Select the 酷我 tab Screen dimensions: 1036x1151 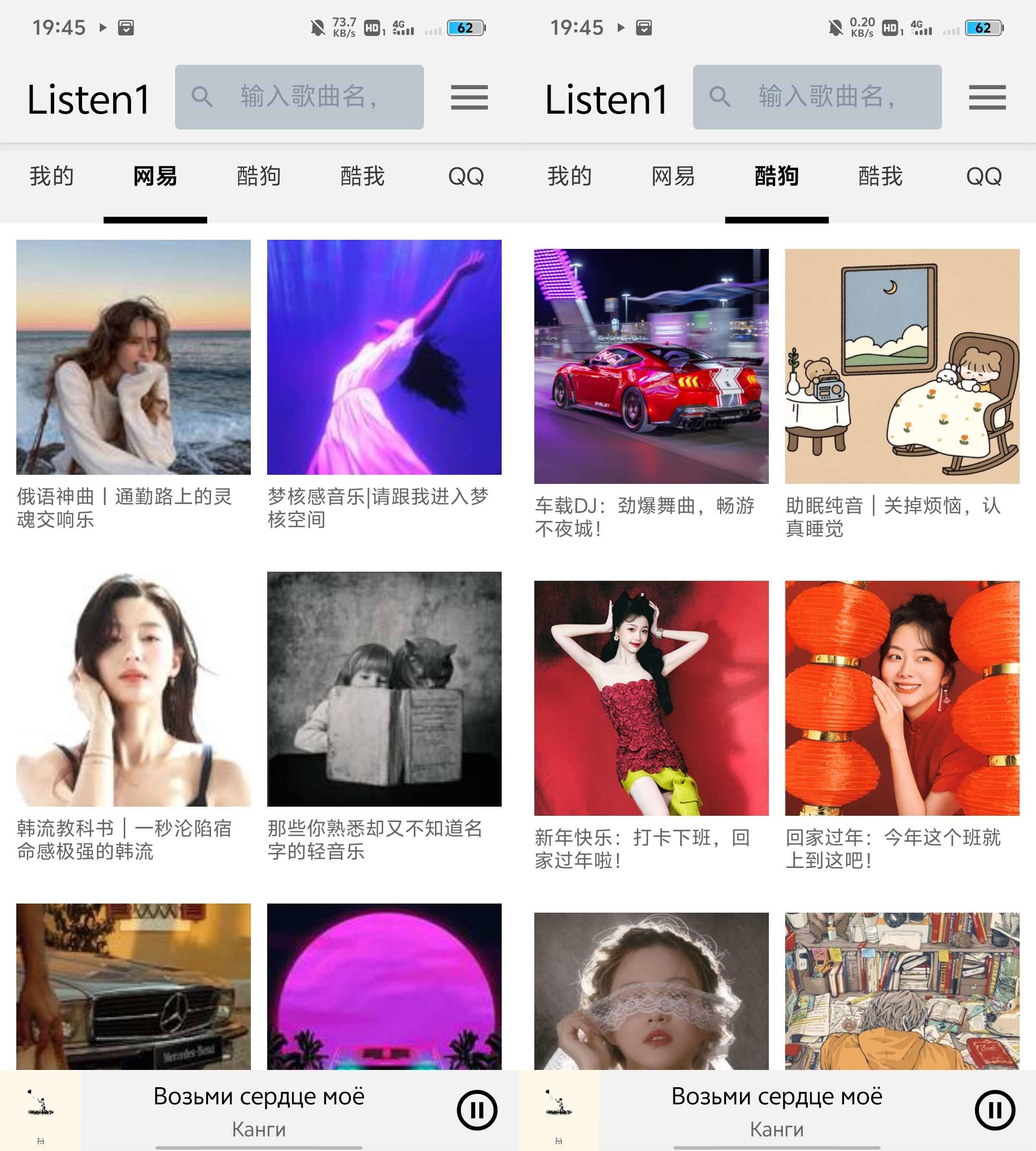click(363, 176)
